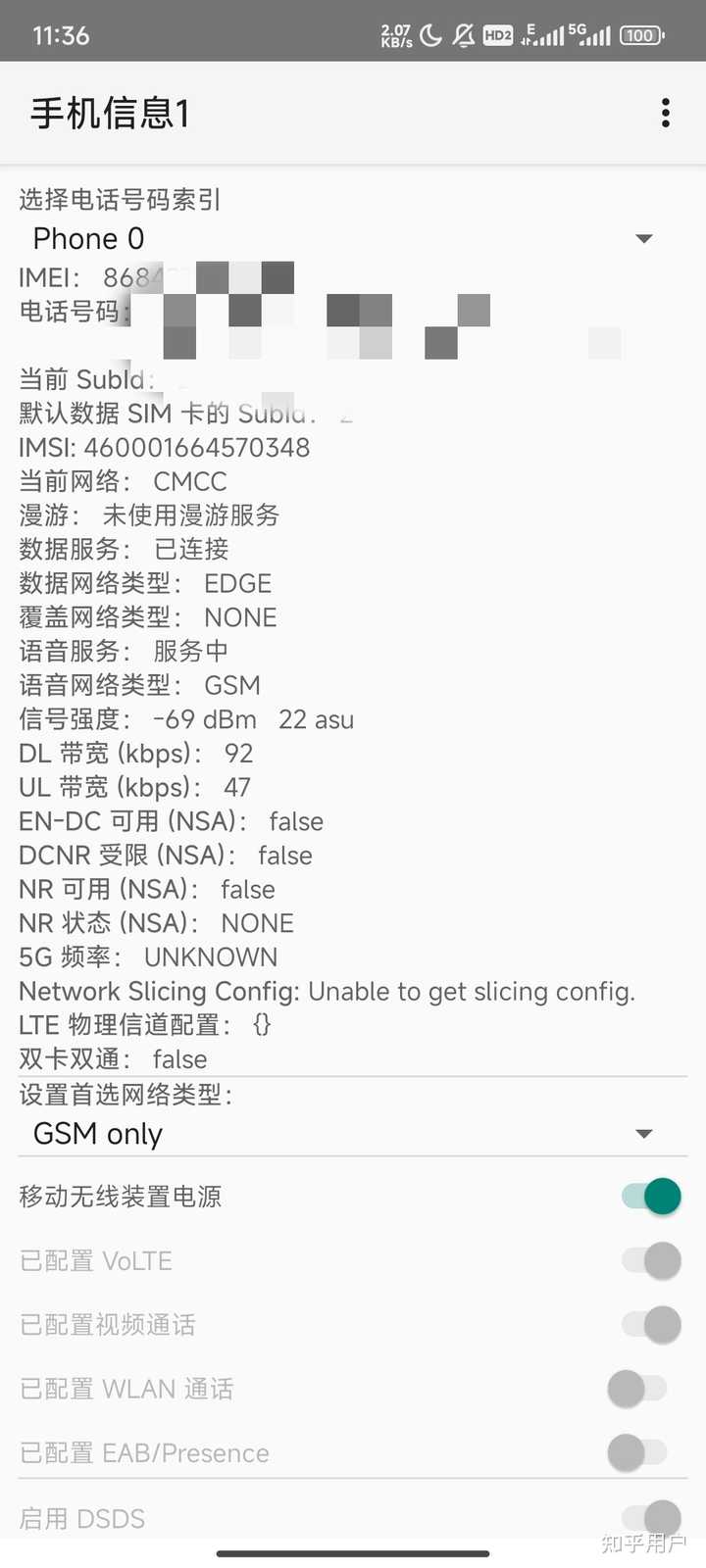Tap the gesture navigation pill at bottom
Image resolution: width=706 pixels, height=1568 pixels.
[353, 1554]
